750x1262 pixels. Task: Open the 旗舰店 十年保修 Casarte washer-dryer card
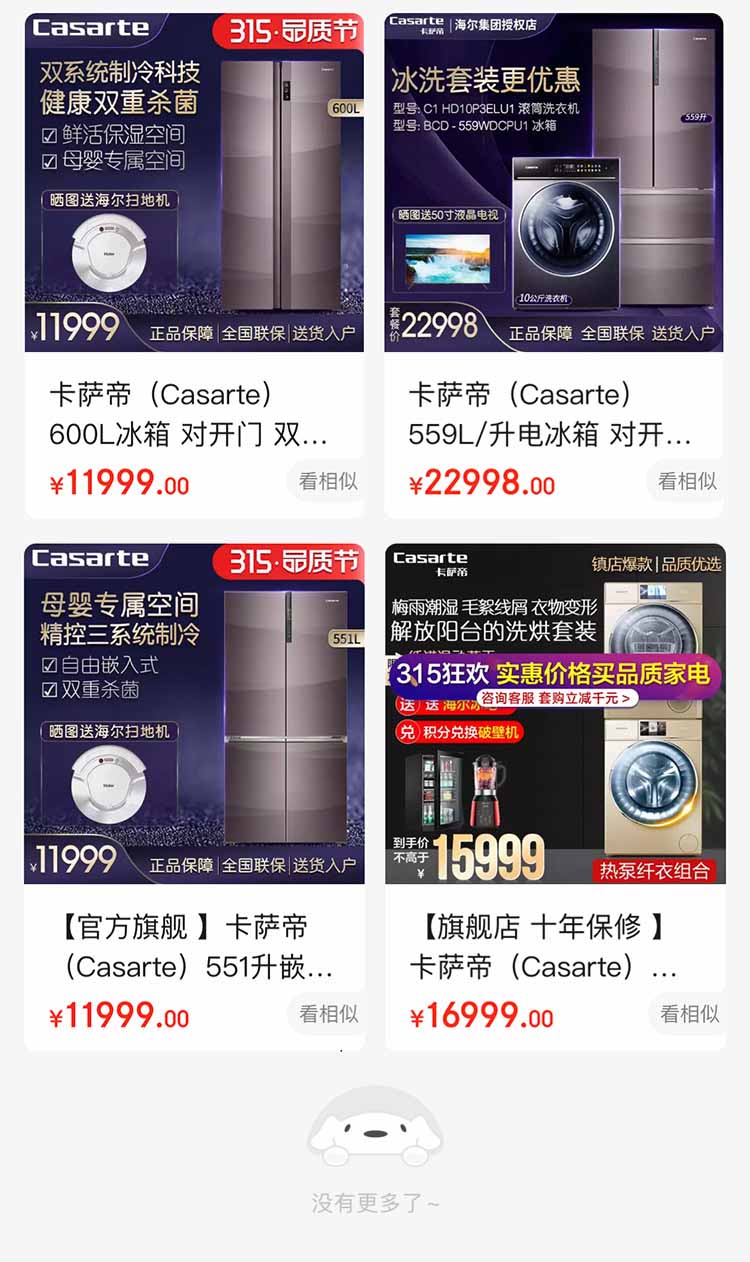point(555,797)
